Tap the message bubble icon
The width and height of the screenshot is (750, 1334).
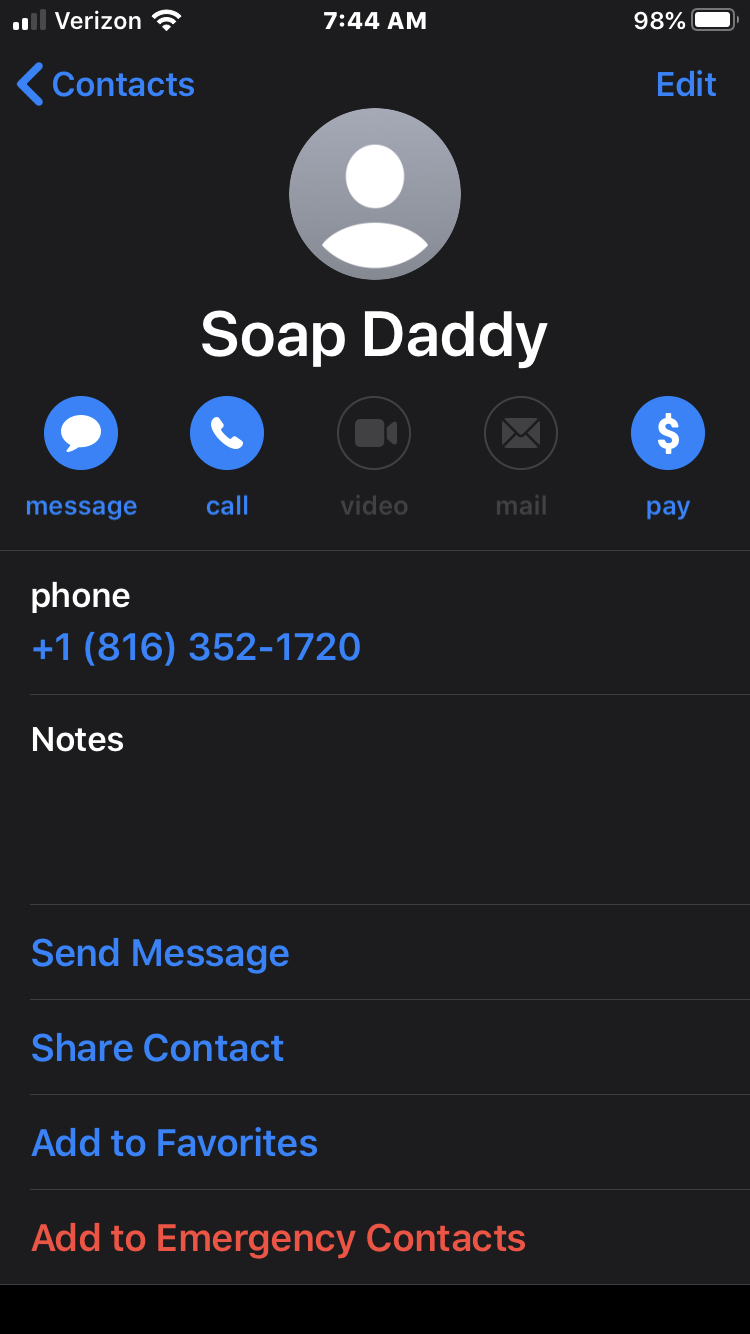coord(81,433)
